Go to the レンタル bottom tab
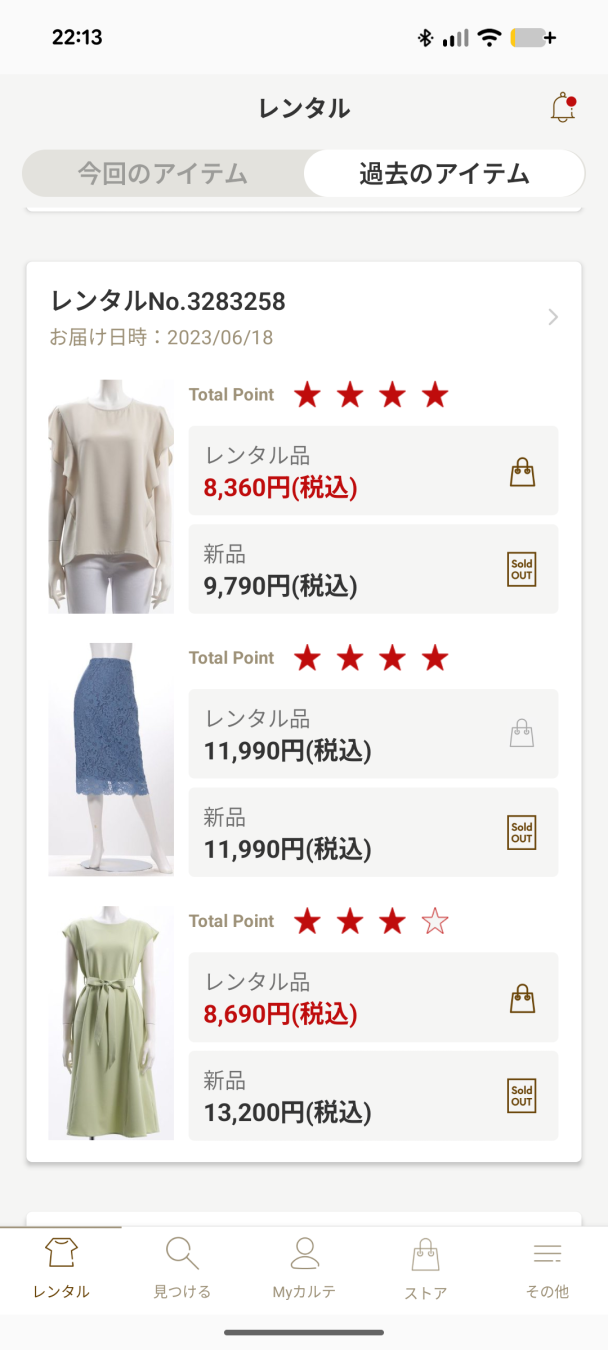 click(x=61, y=1268)
